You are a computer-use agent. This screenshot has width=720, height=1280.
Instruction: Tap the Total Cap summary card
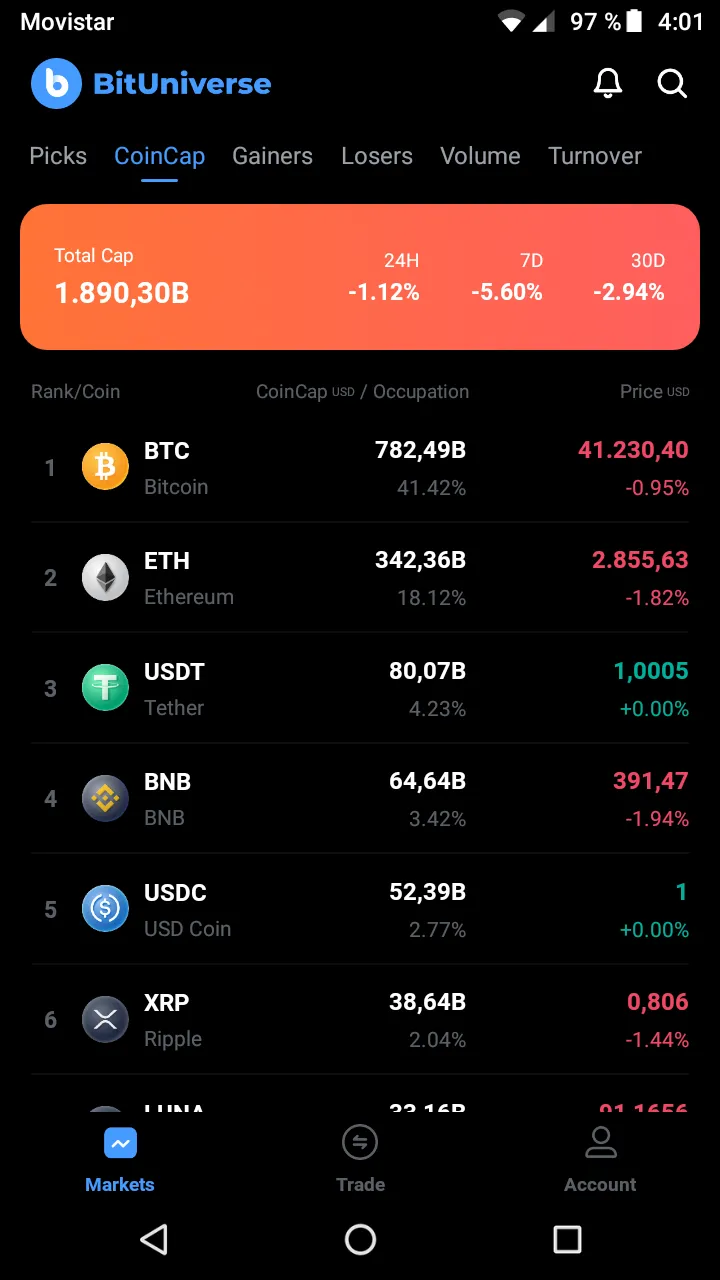[x=360, y=277]
